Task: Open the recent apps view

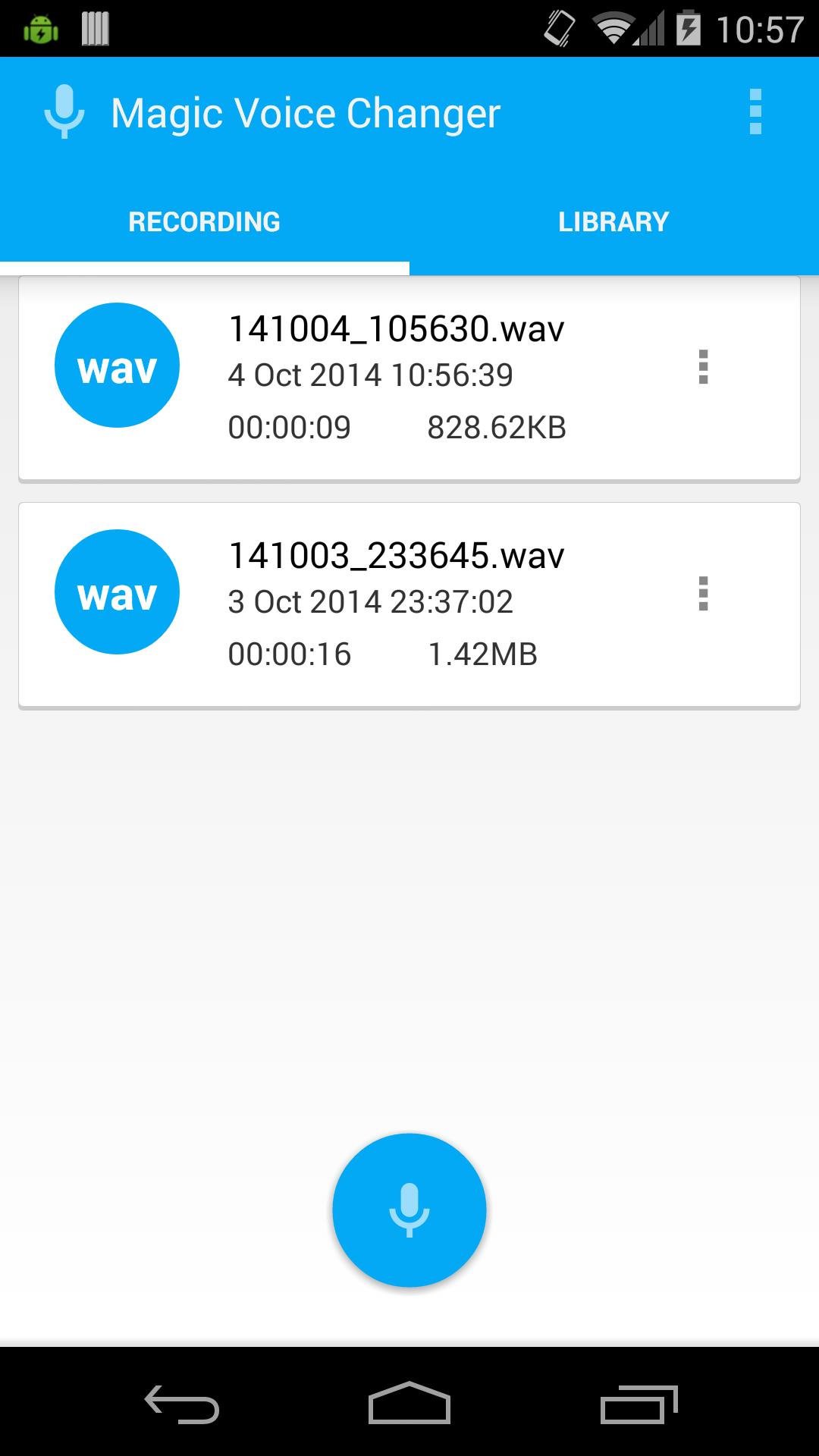Action: [638, 1403]
